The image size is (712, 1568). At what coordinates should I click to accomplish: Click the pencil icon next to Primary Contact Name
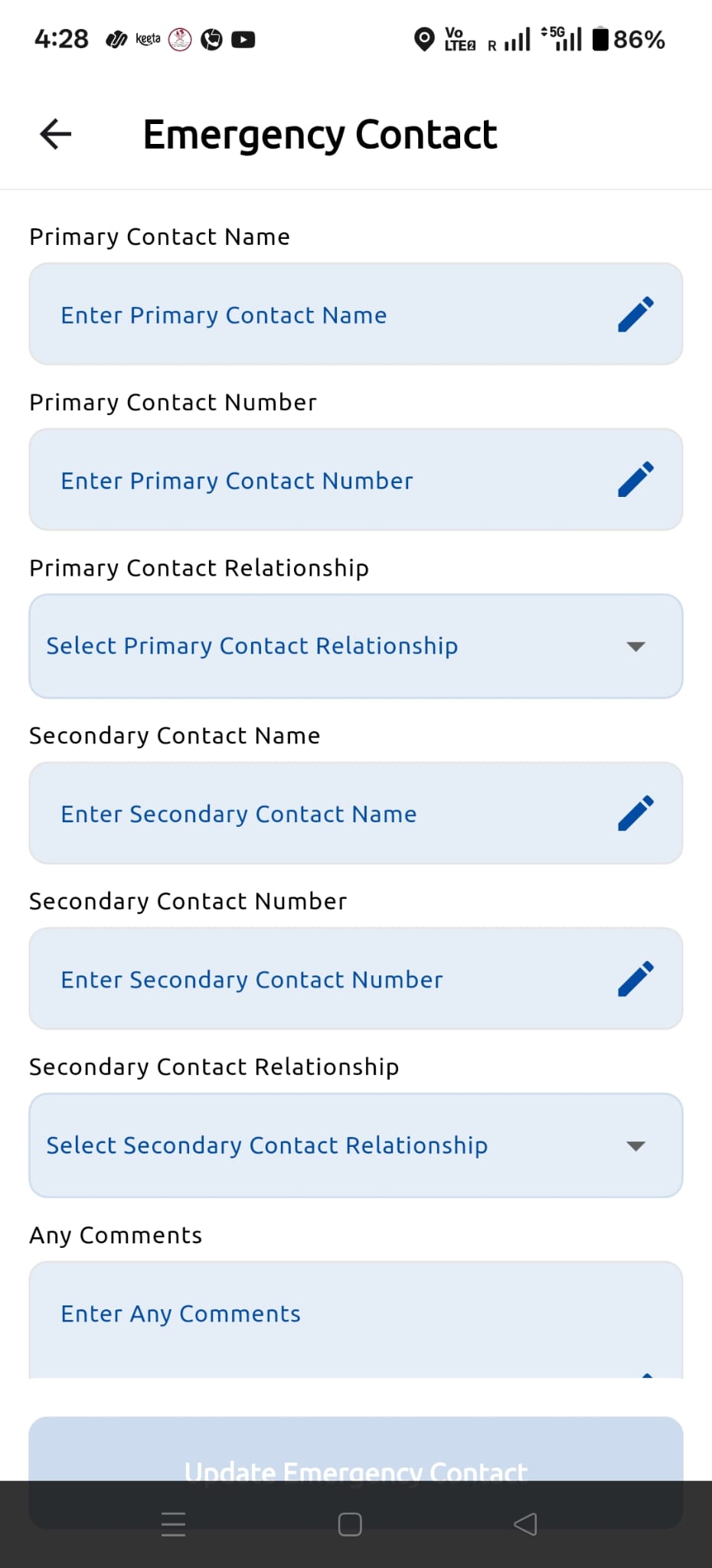(x=635, y=314)
